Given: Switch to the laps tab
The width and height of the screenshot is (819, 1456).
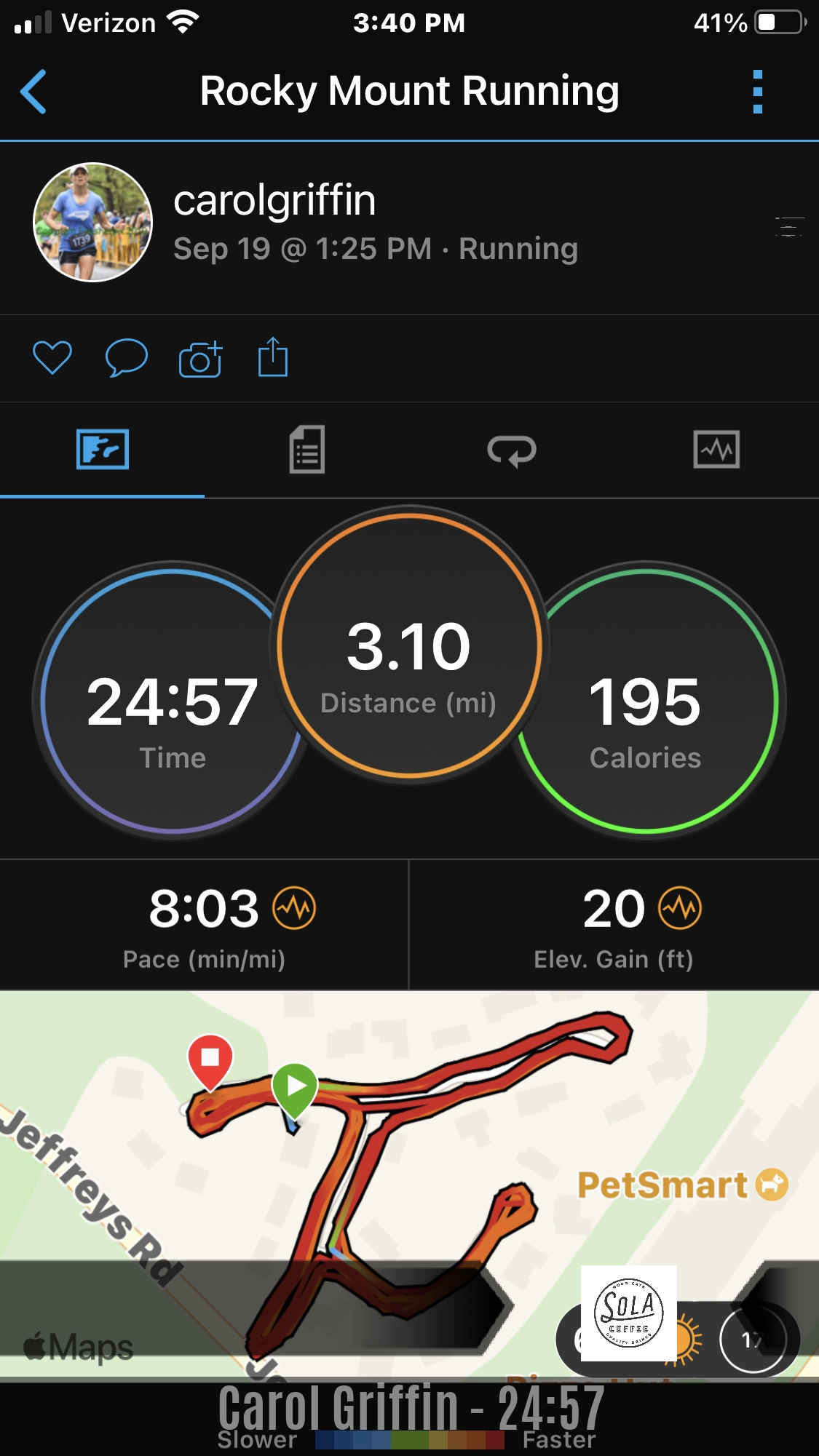Looking at the screenshot, I should pos(512,450).
